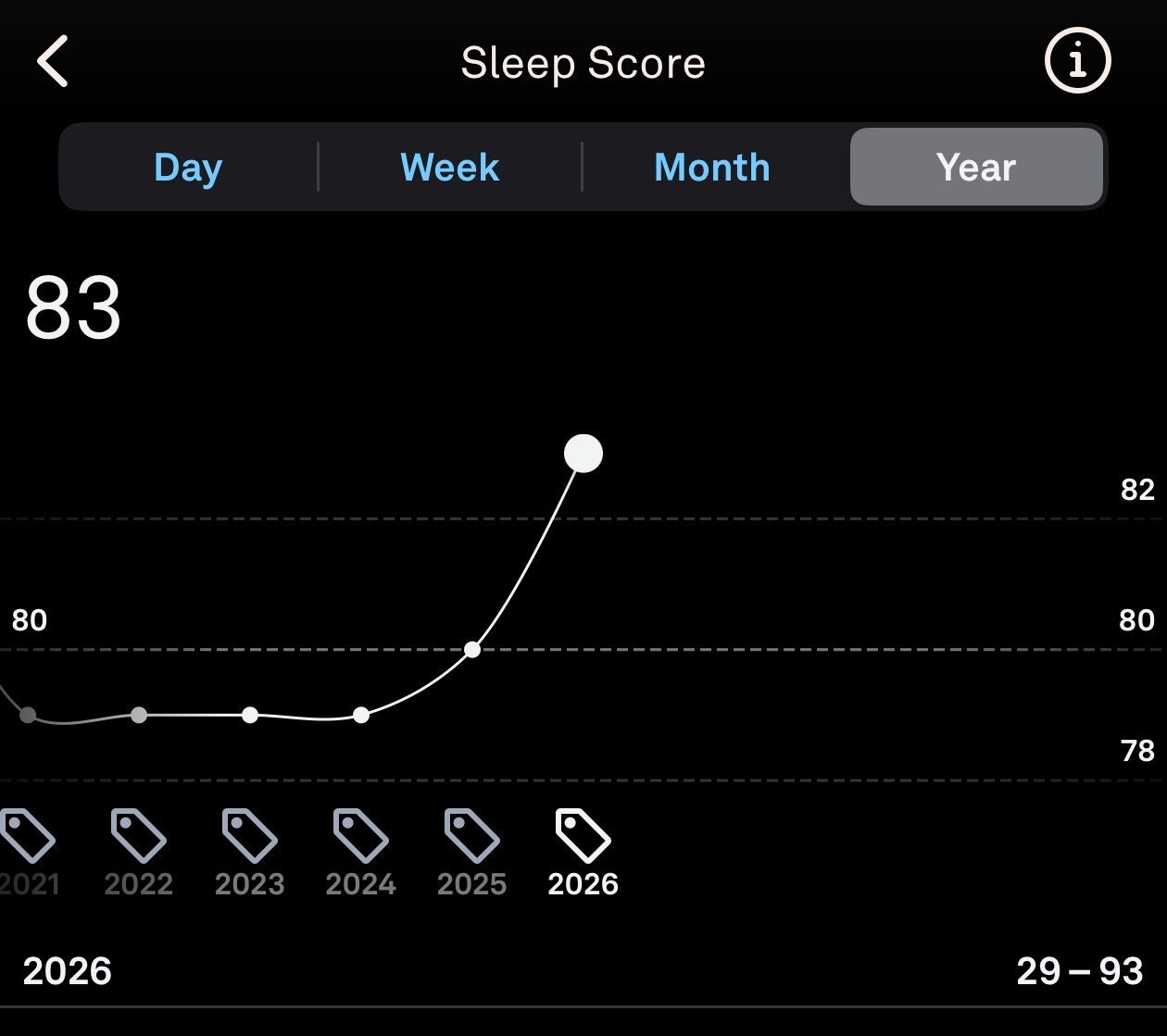Tap the 2022 tag icon
Screen dimensions: 1167x1036
pos(139,835)
